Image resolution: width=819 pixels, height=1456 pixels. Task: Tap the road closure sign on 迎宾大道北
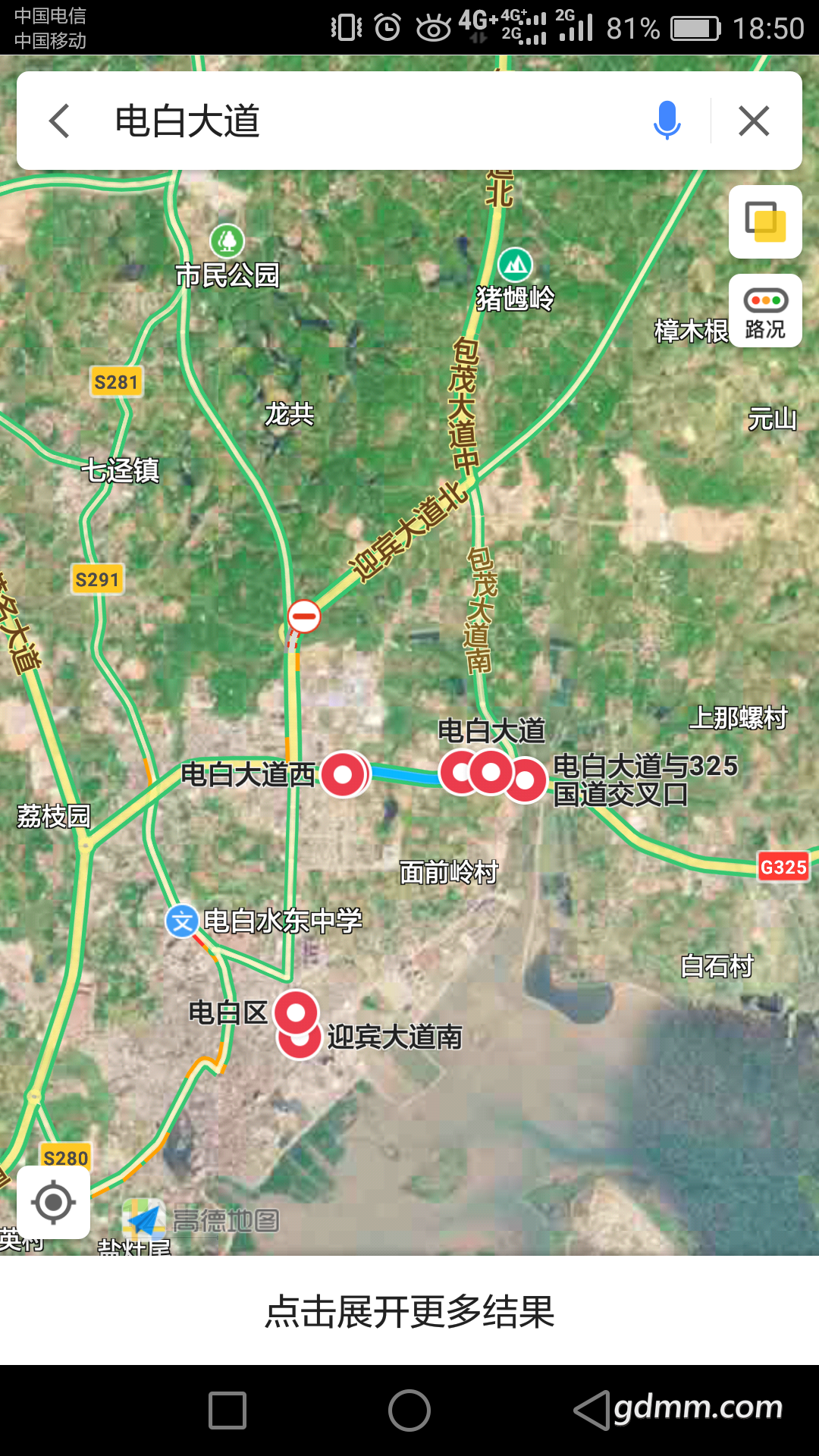304,617
